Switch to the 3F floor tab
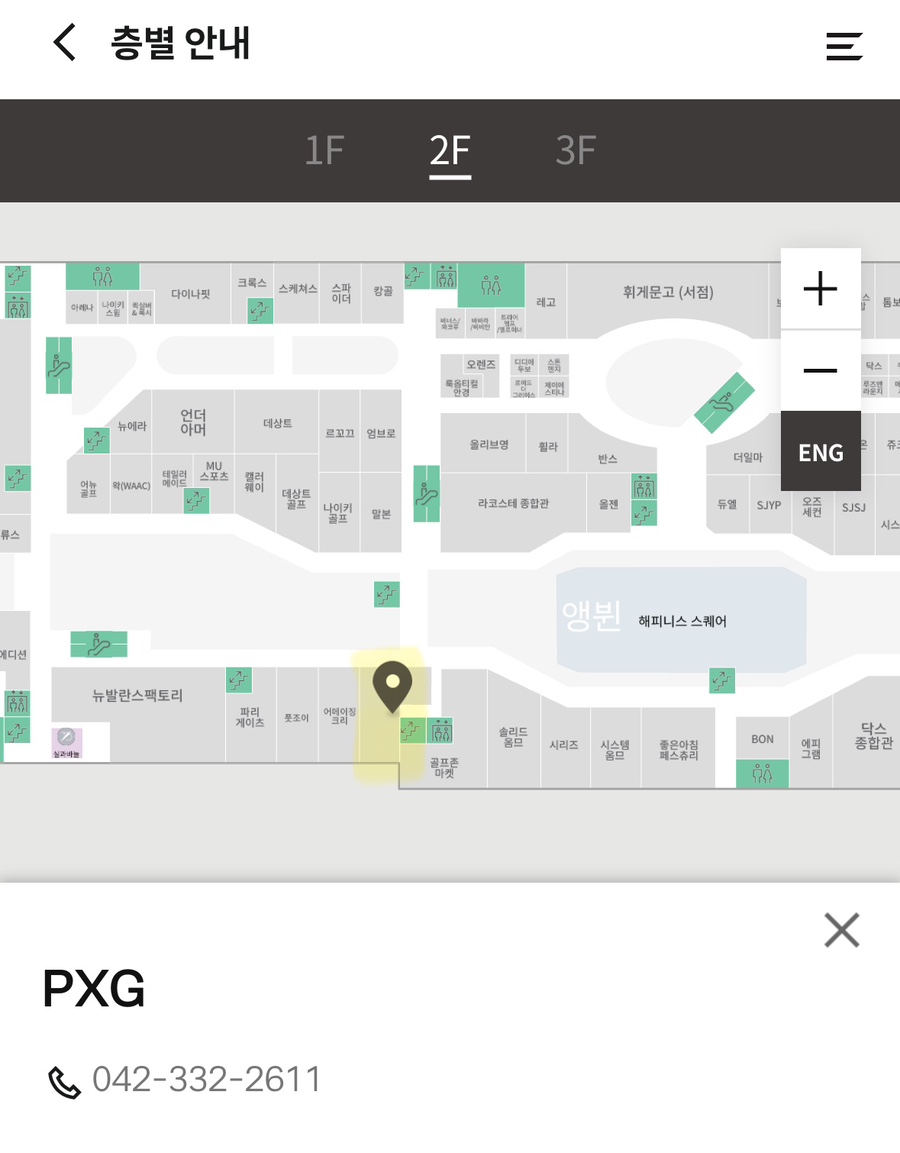 (575, 150)
